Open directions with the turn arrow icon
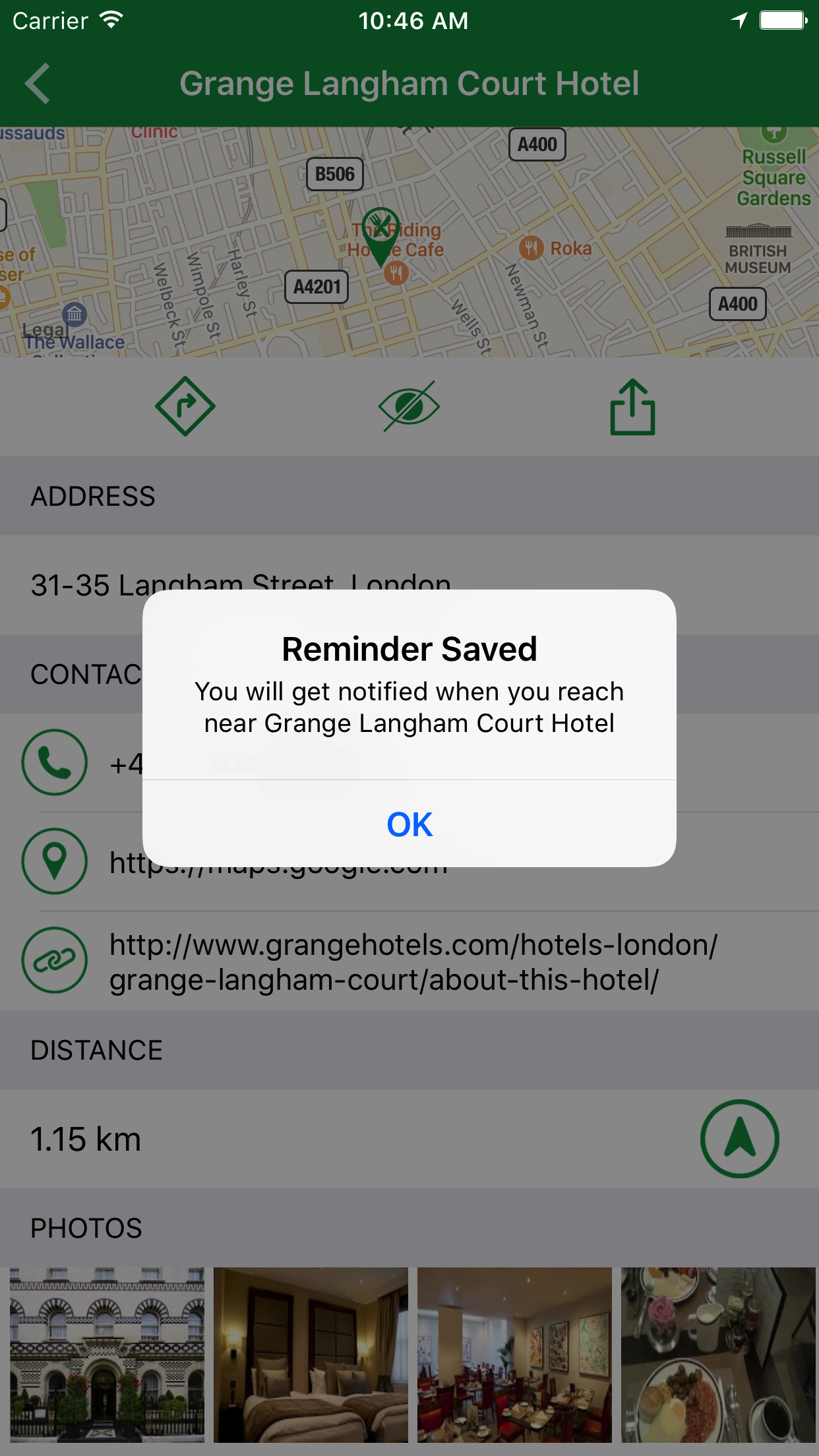The height and width of the screenshot is (1456, 819). pos(185,406)
